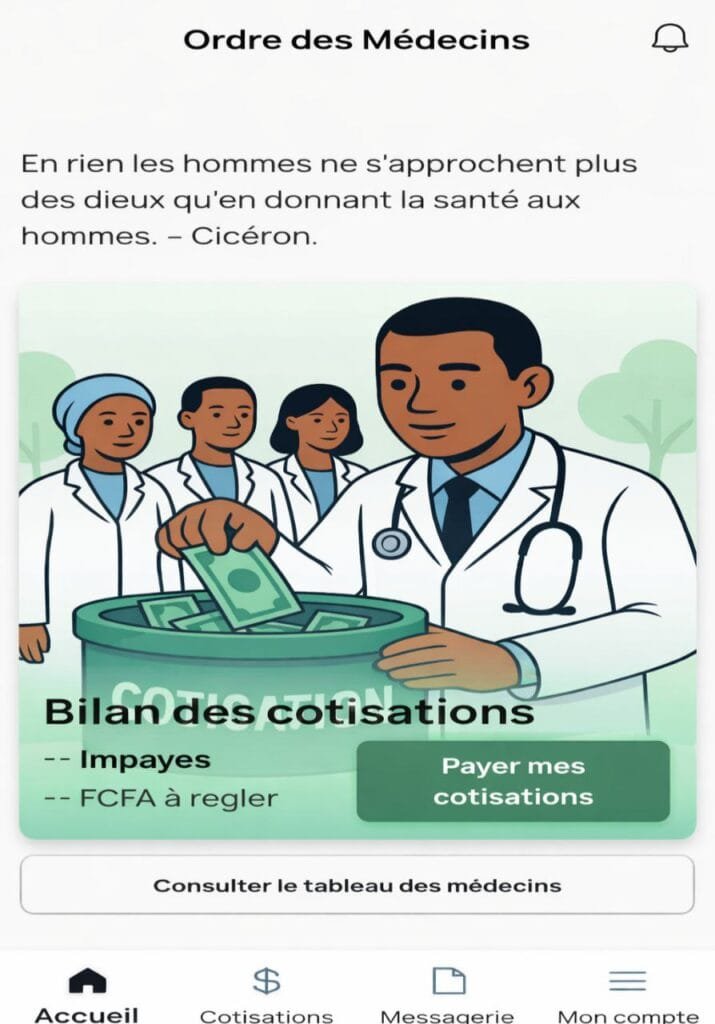Open the Messagerie tab
Viewport: 715px width, 1024px height.
point(447,994)
